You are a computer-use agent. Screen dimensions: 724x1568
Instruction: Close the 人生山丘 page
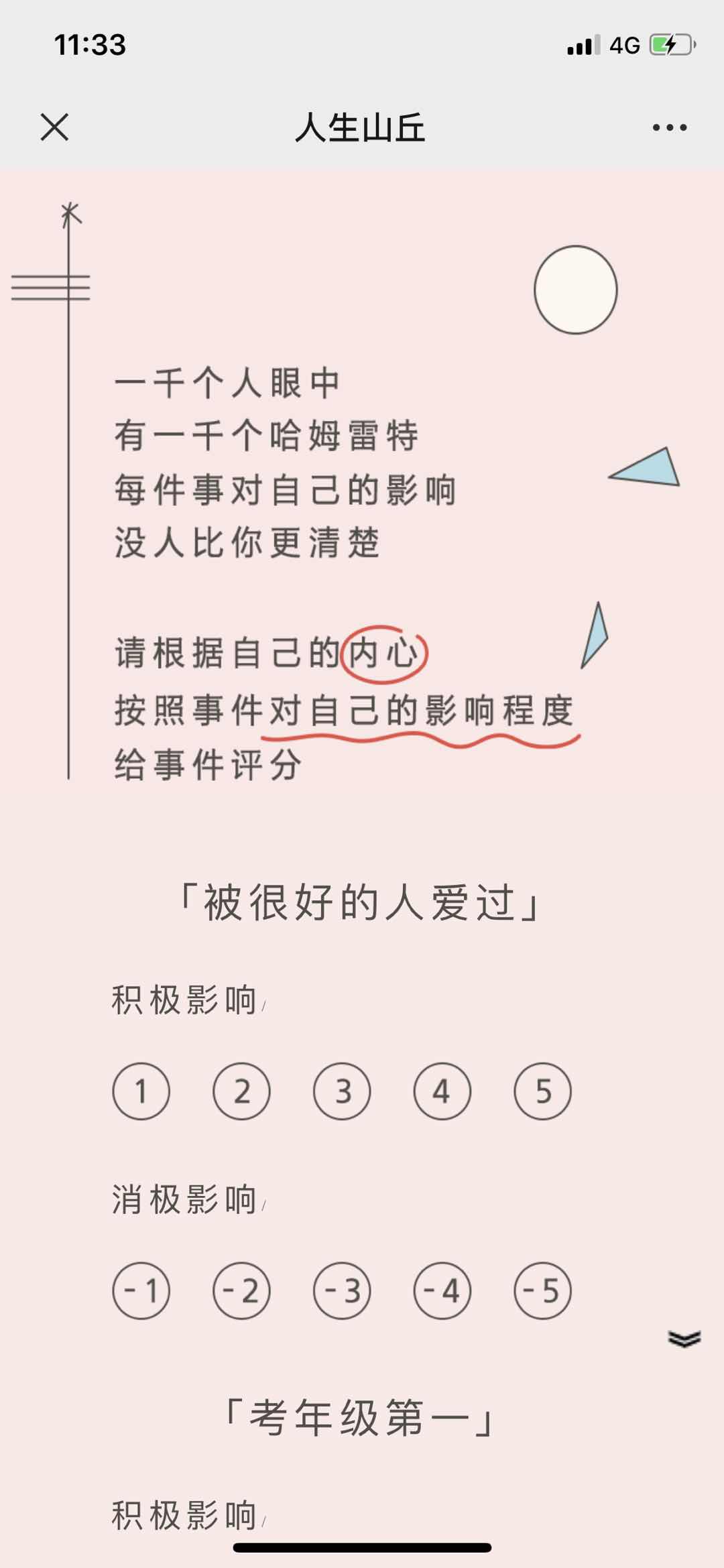pyautogui.click(x=54, y=127)
